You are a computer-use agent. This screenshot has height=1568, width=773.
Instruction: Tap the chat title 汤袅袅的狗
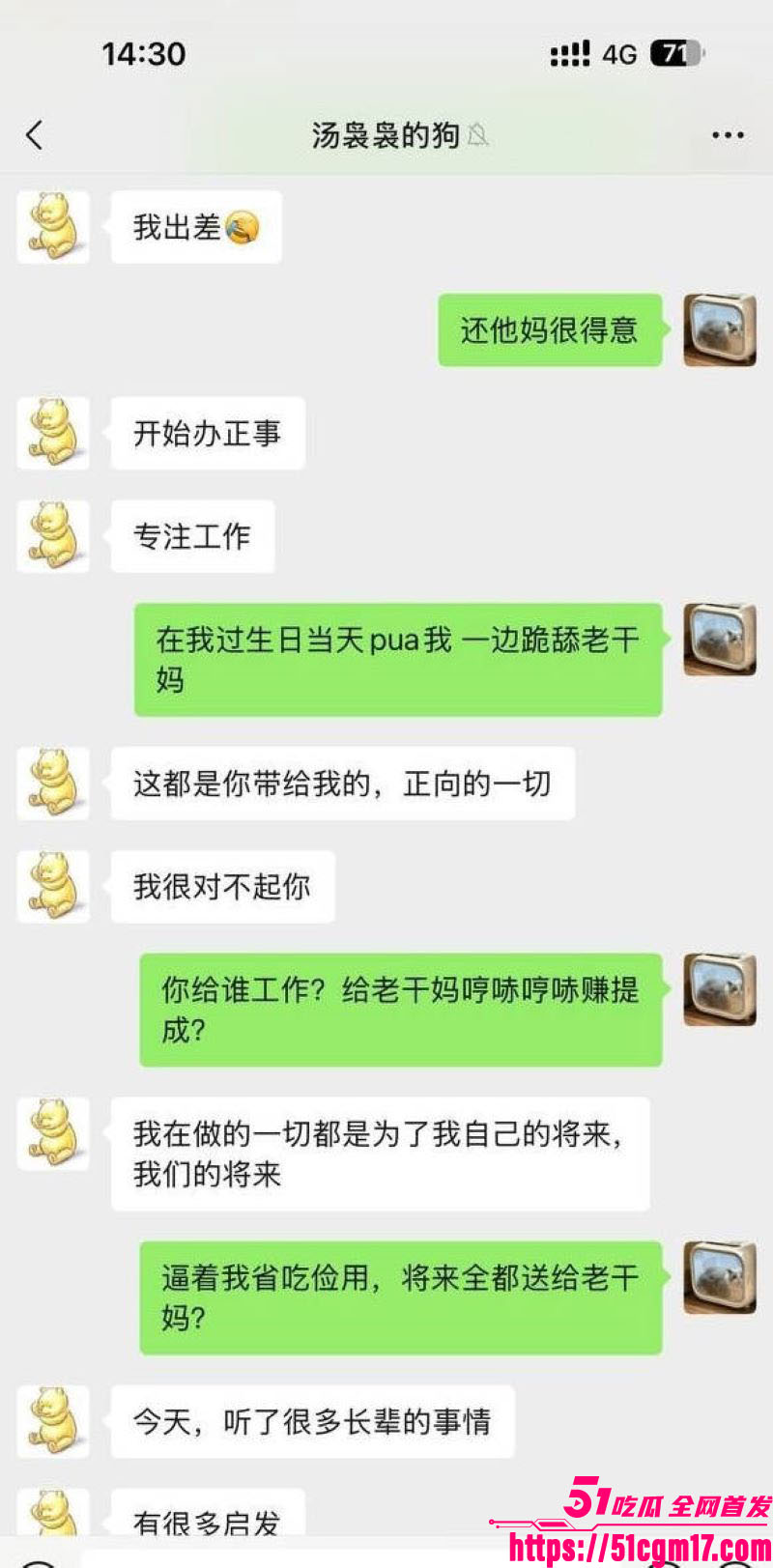(386, 135)
